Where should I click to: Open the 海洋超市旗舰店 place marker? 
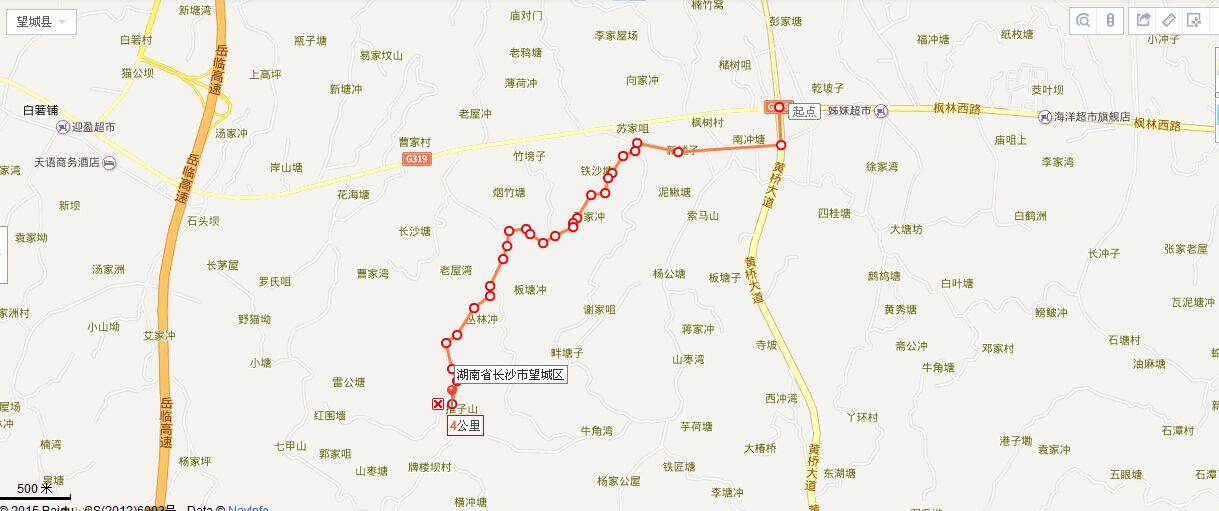click(x=1044, y=116)
